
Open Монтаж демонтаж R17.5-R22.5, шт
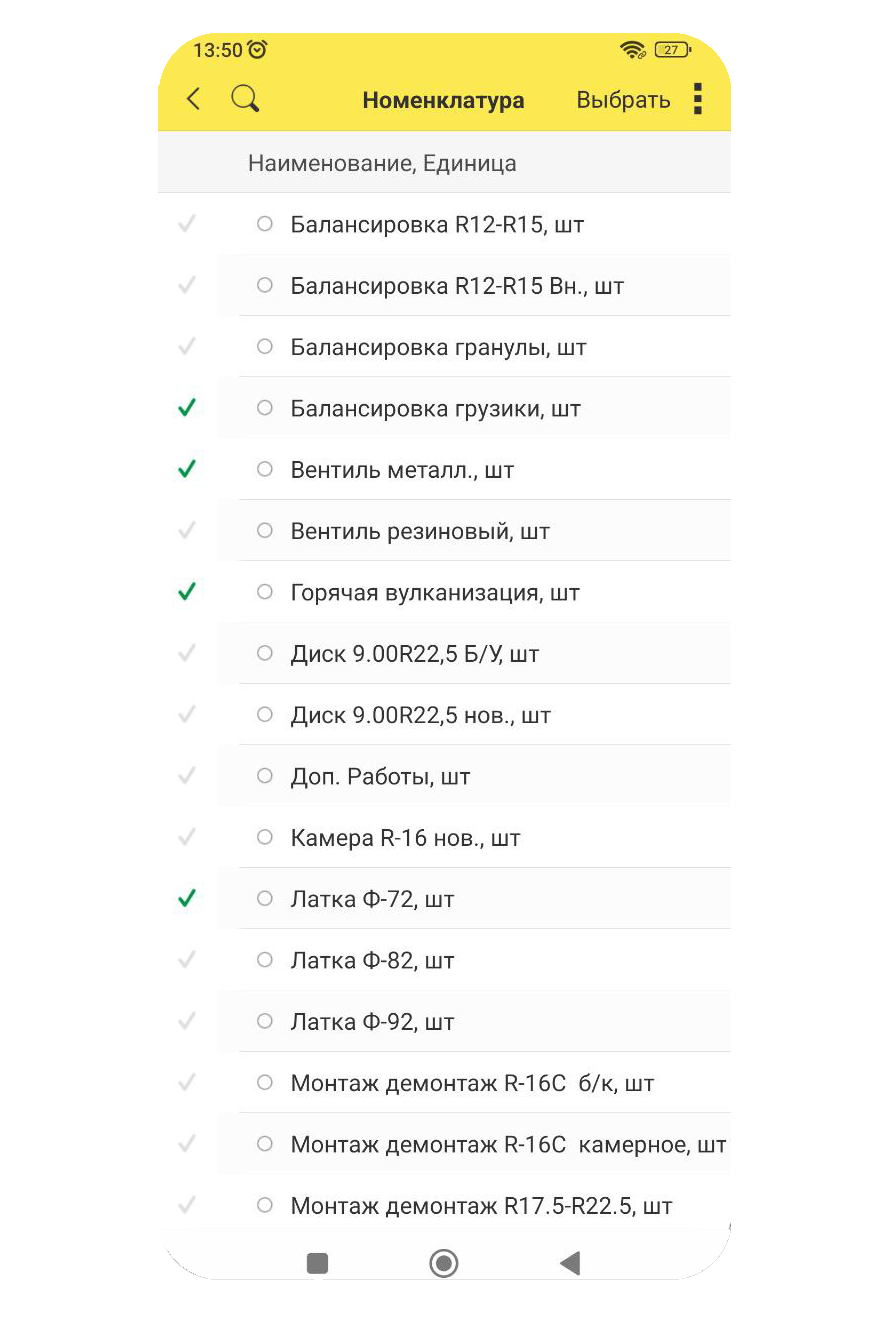[481, 1206]
